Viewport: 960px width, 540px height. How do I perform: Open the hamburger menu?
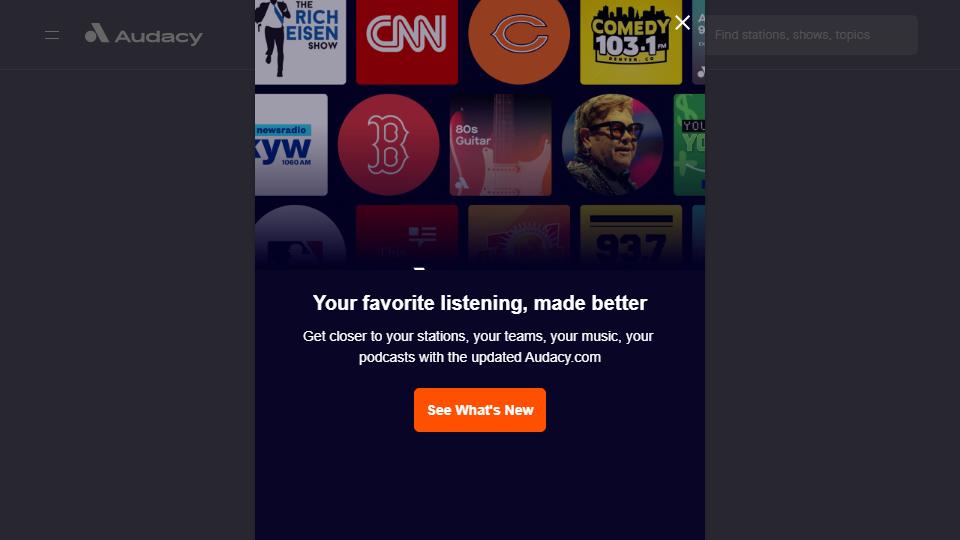(52, 35)
